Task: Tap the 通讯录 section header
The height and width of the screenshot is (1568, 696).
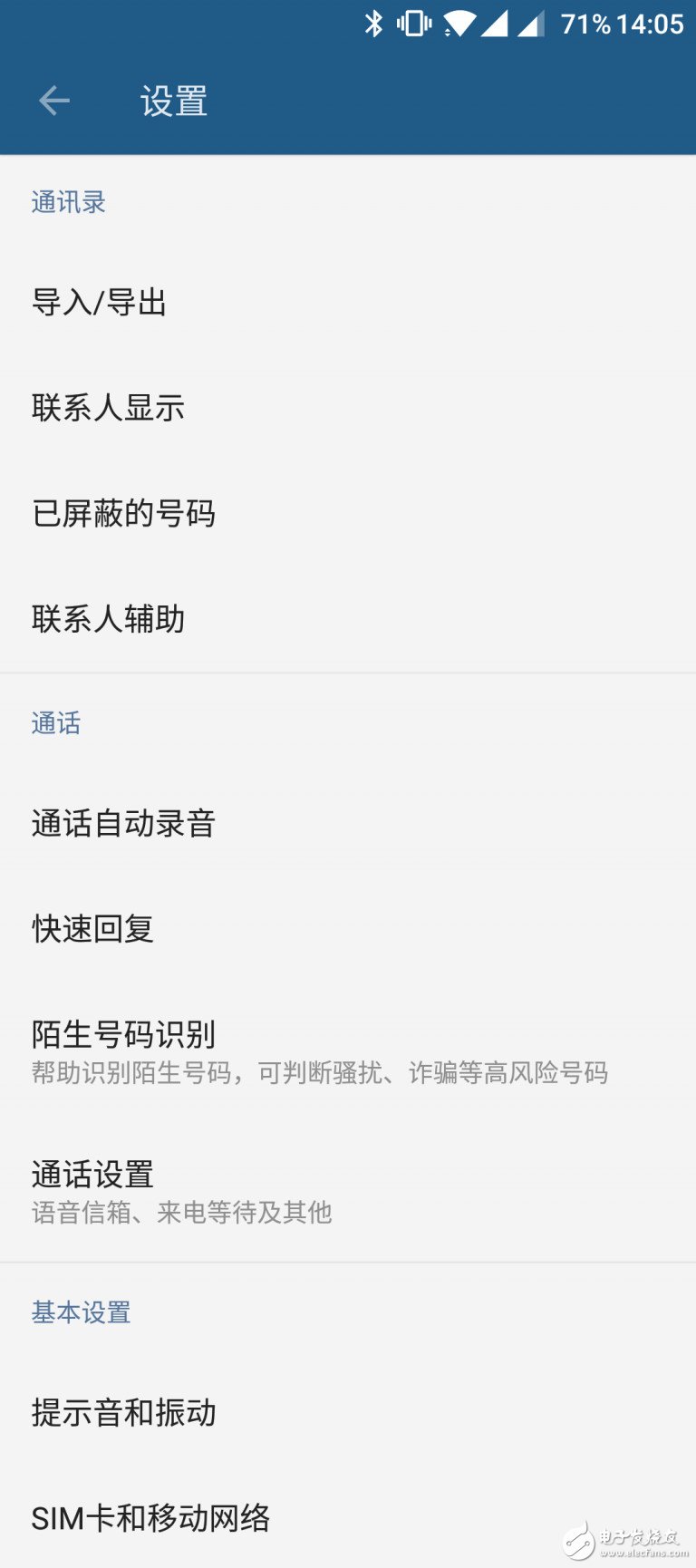Action: coord(67,201)
